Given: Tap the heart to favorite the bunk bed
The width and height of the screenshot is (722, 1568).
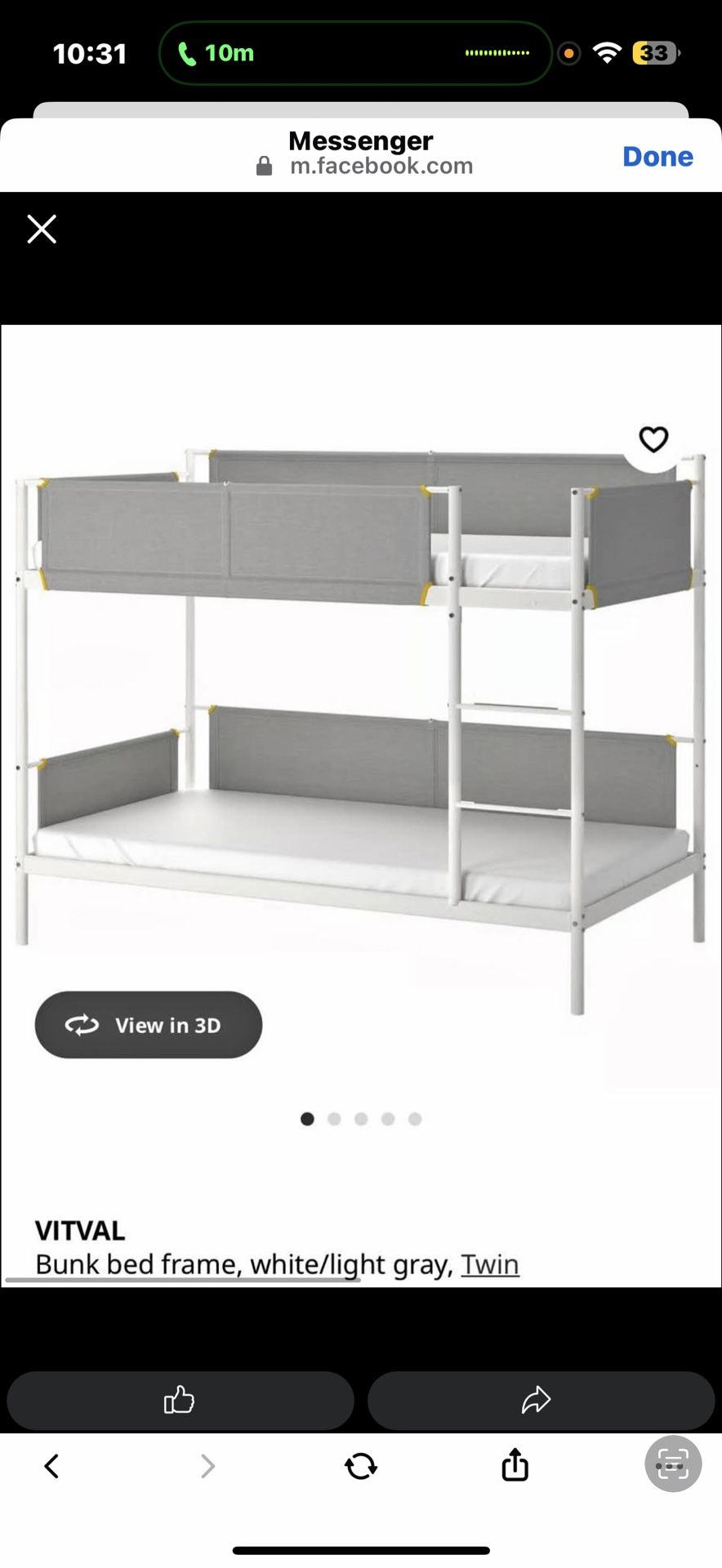Looking at the screenshot, I should click(653, 439).
